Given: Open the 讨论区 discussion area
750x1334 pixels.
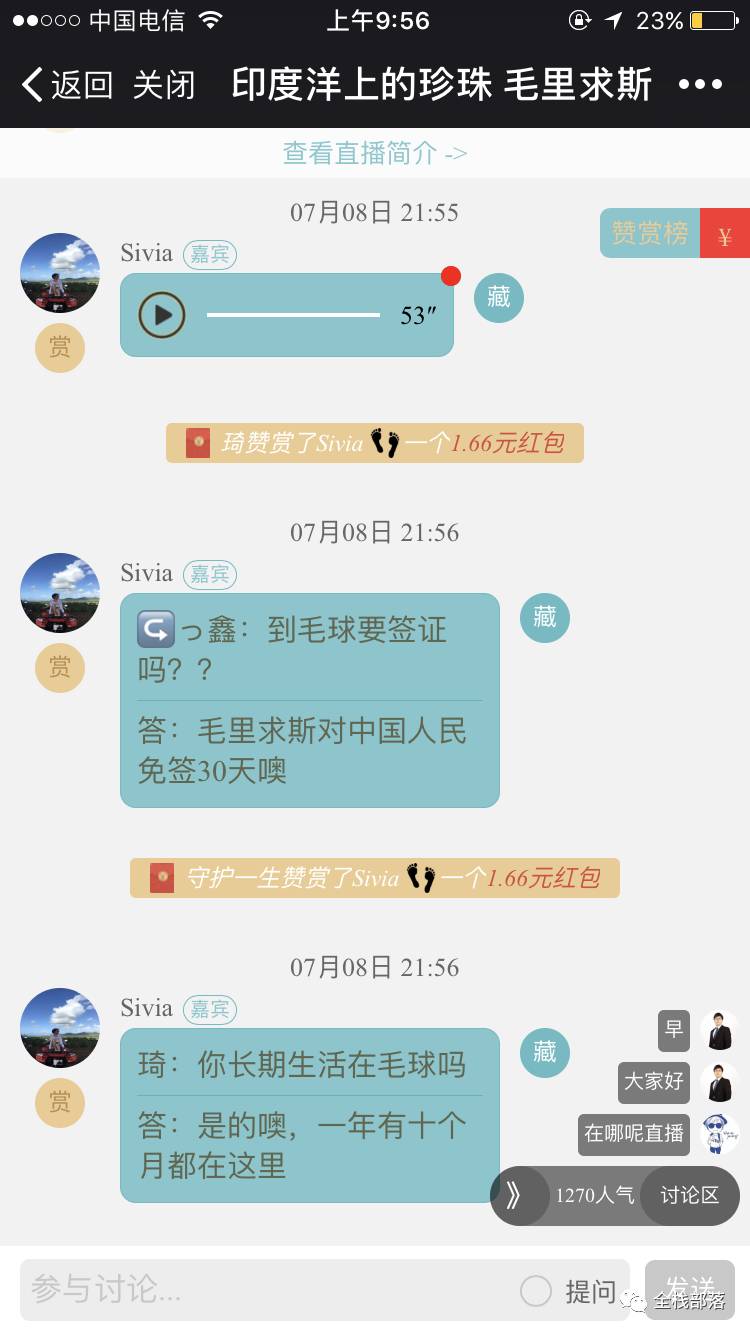Looking at the screenshot, I should pos(689,1195).
